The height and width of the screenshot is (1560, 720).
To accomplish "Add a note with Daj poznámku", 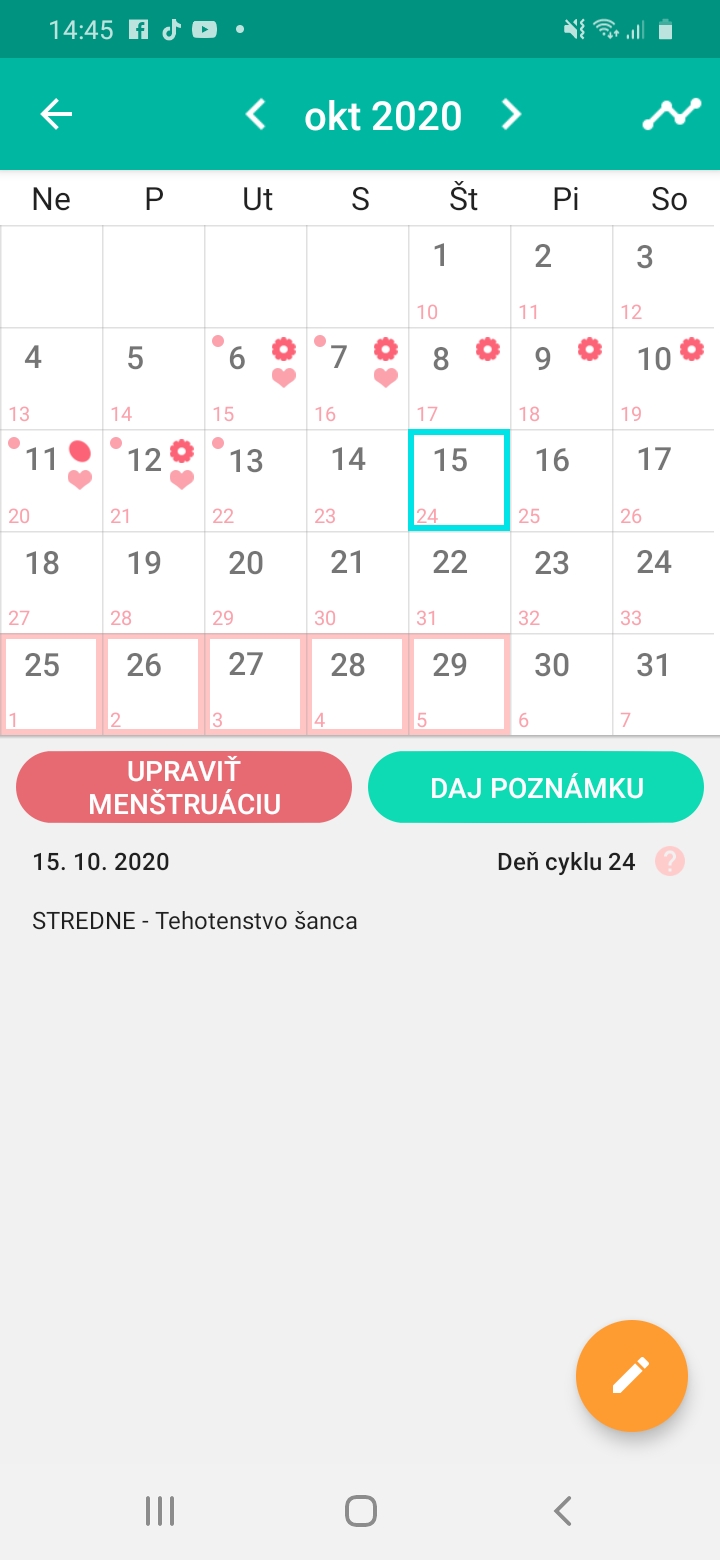I will [536, 787].
